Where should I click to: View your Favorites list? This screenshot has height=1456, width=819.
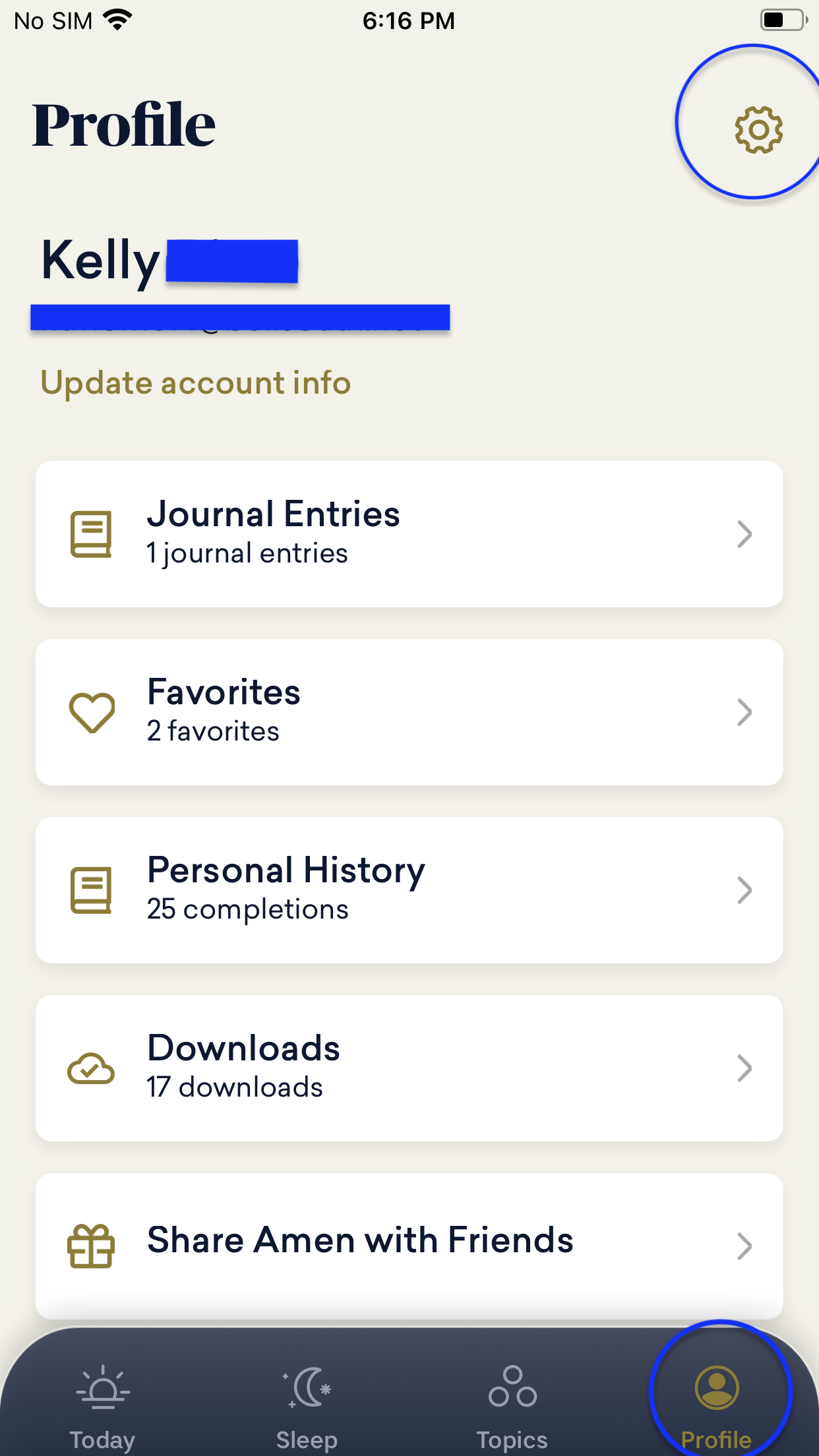tap(409, 712)
